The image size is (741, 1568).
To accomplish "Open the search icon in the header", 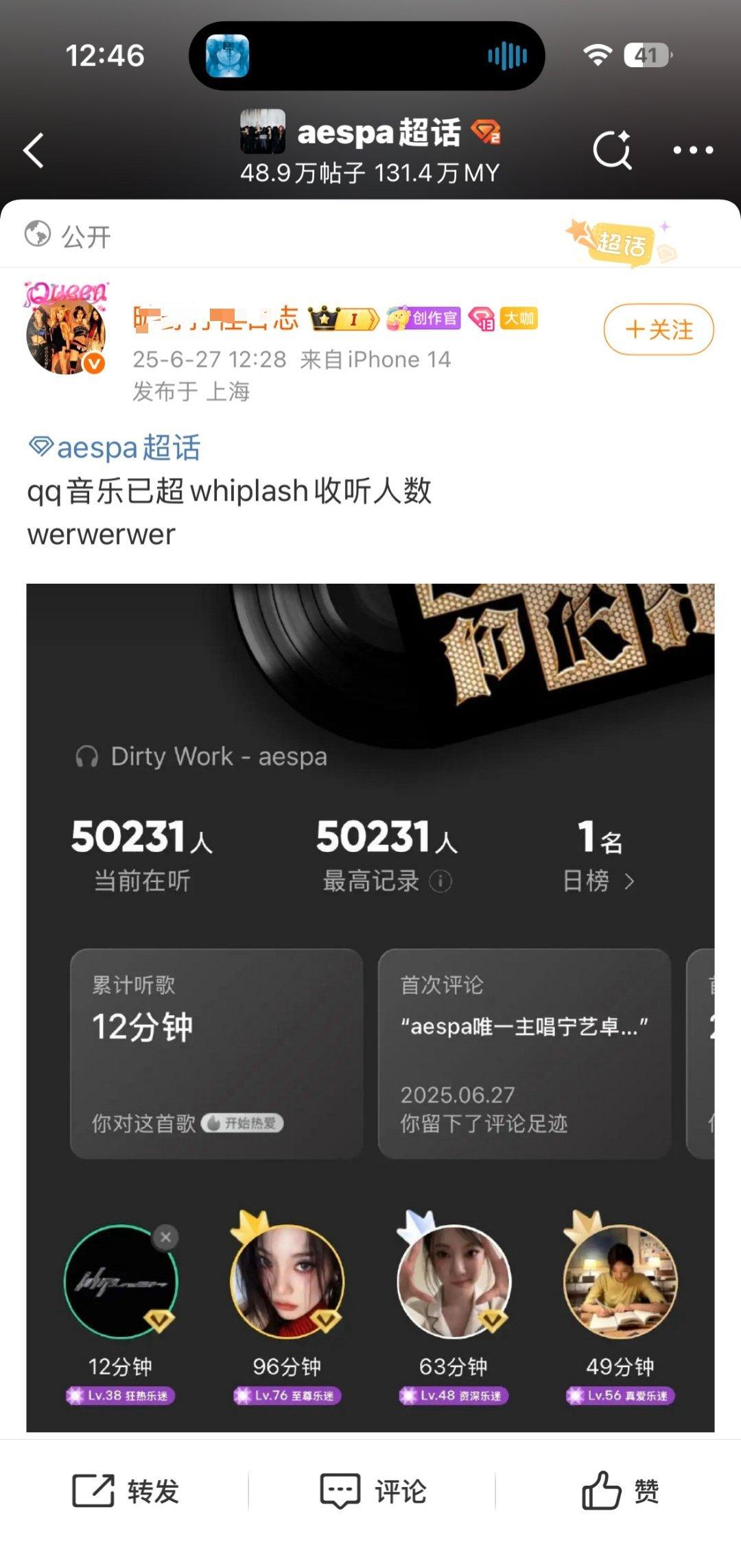I will (x=612, y=150).
